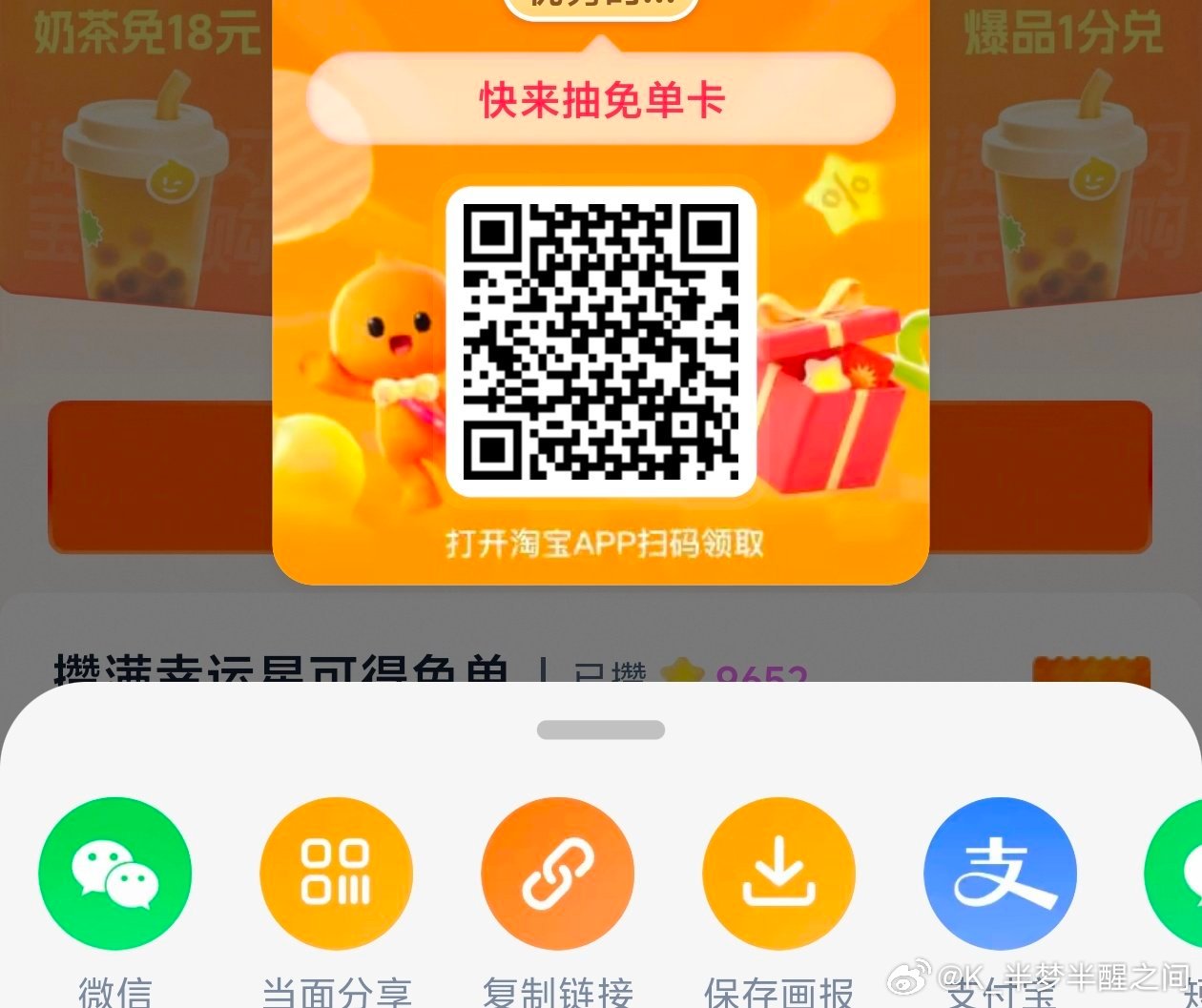Share to WeChat (微信)
The height and width of the screenshot is (1008, 1202).
tap(114, 874)
